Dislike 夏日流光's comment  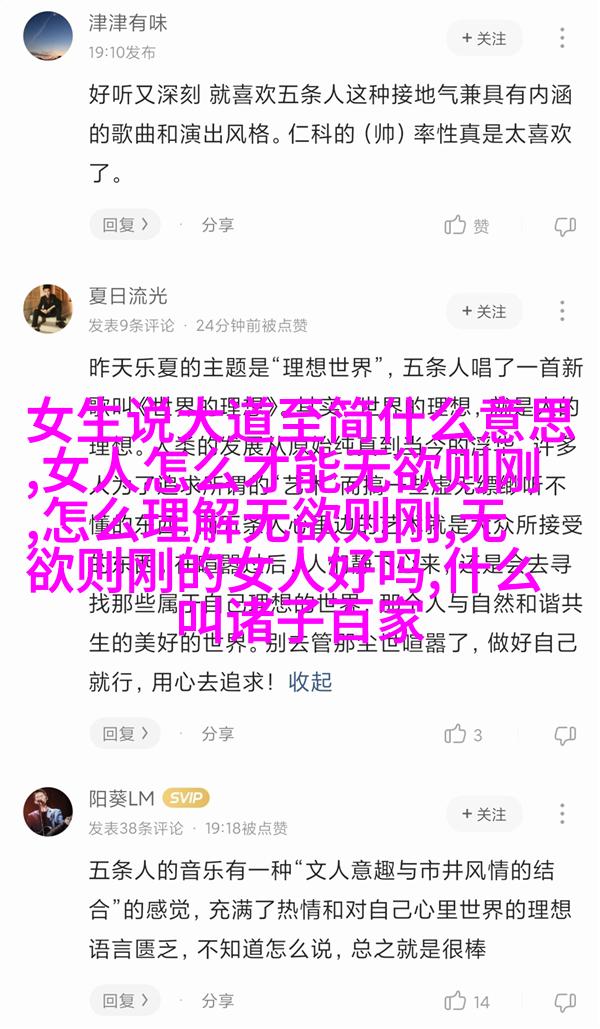pos(565,734)
